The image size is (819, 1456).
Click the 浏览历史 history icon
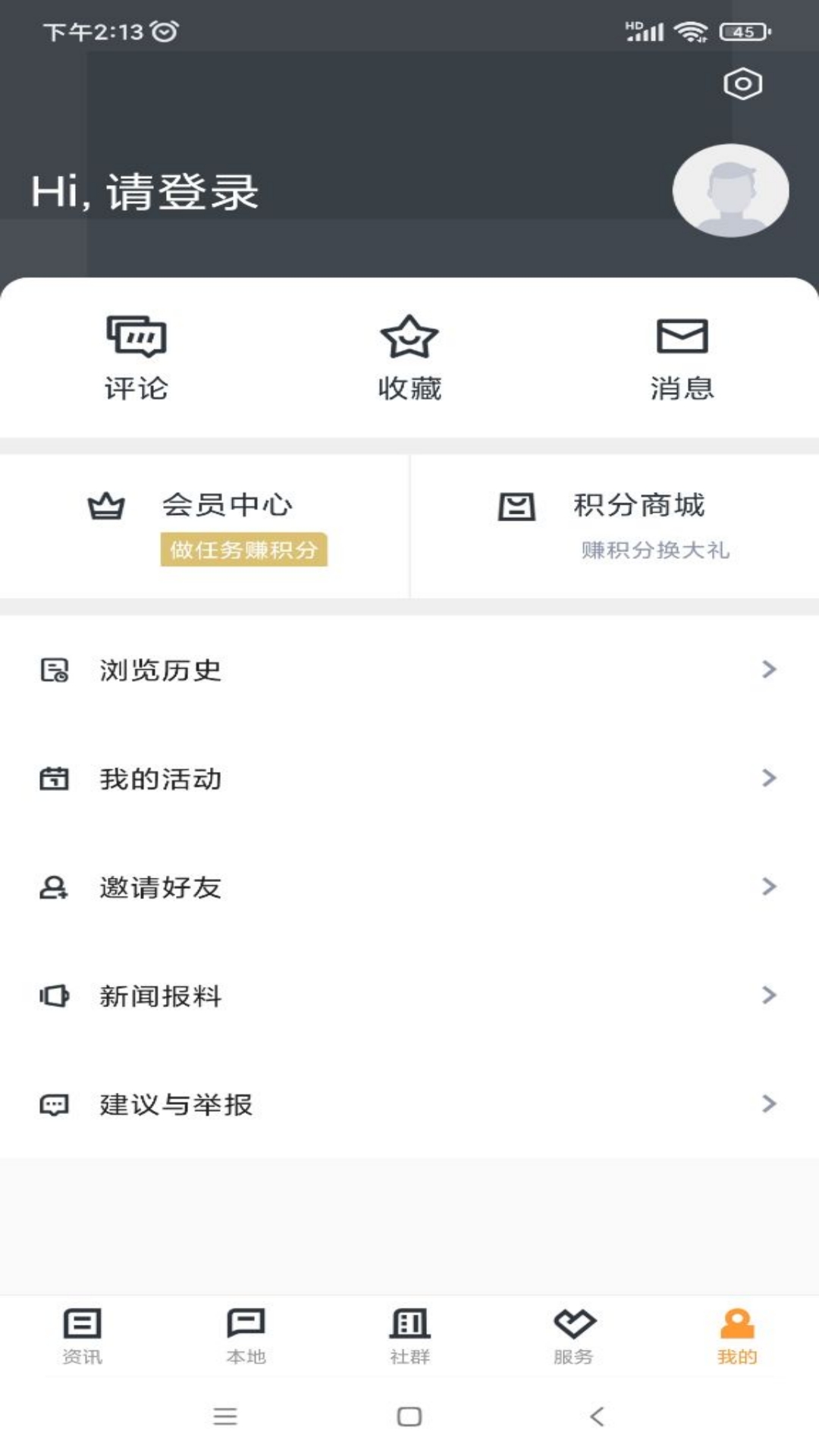(55, 670)
